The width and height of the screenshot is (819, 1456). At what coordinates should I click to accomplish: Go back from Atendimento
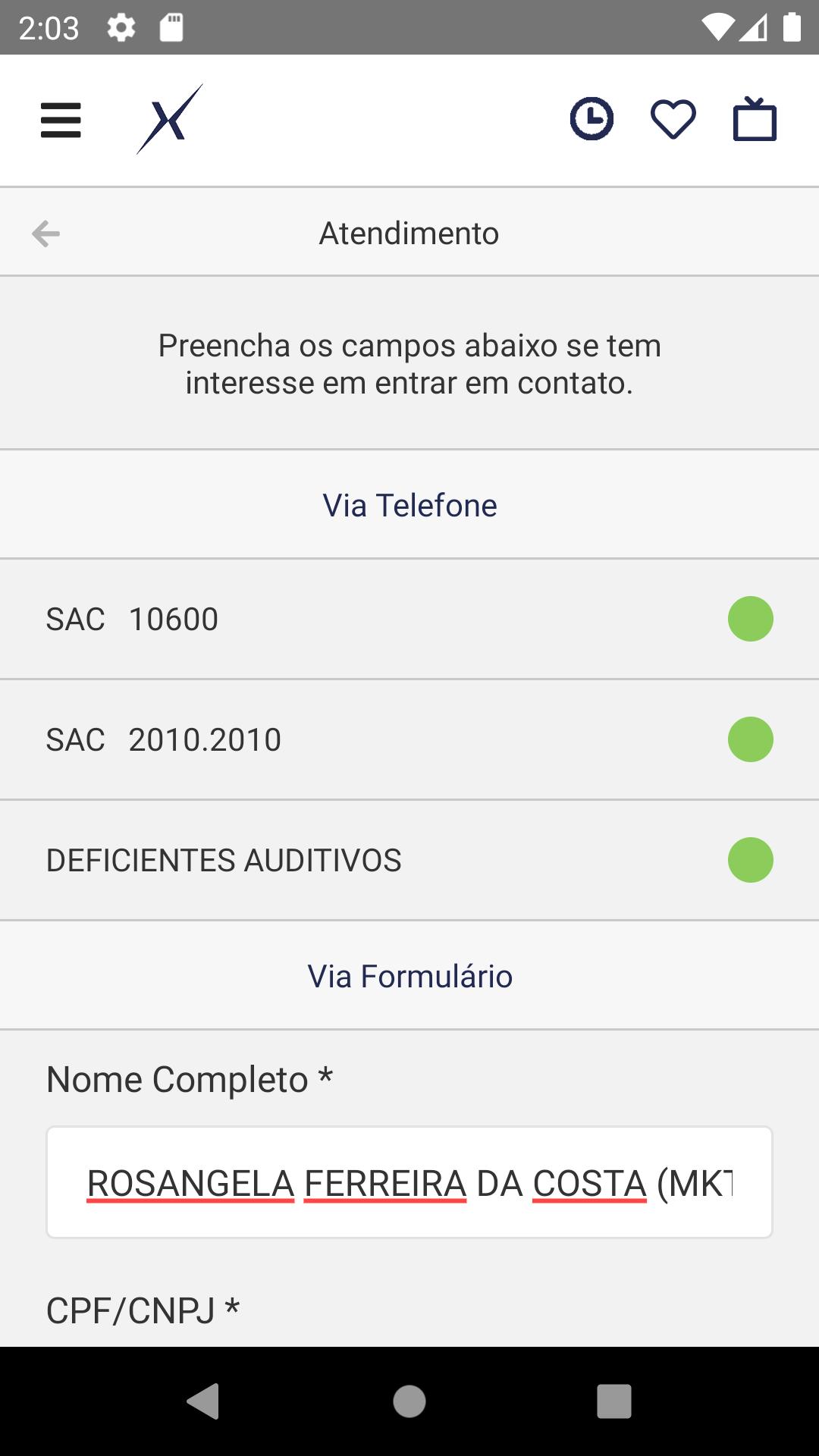(x=45, y=234)
